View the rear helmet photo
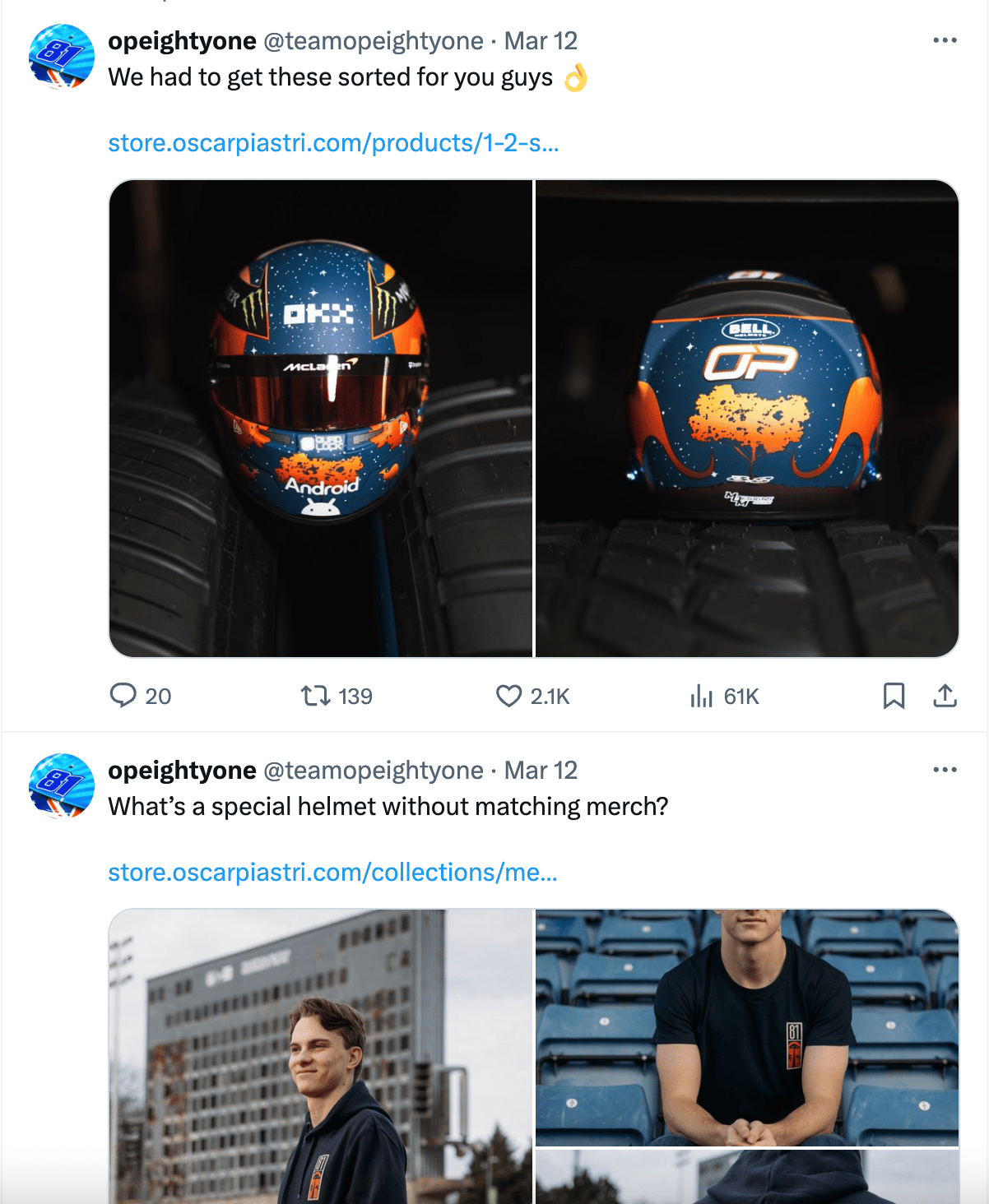 [747, 419]
